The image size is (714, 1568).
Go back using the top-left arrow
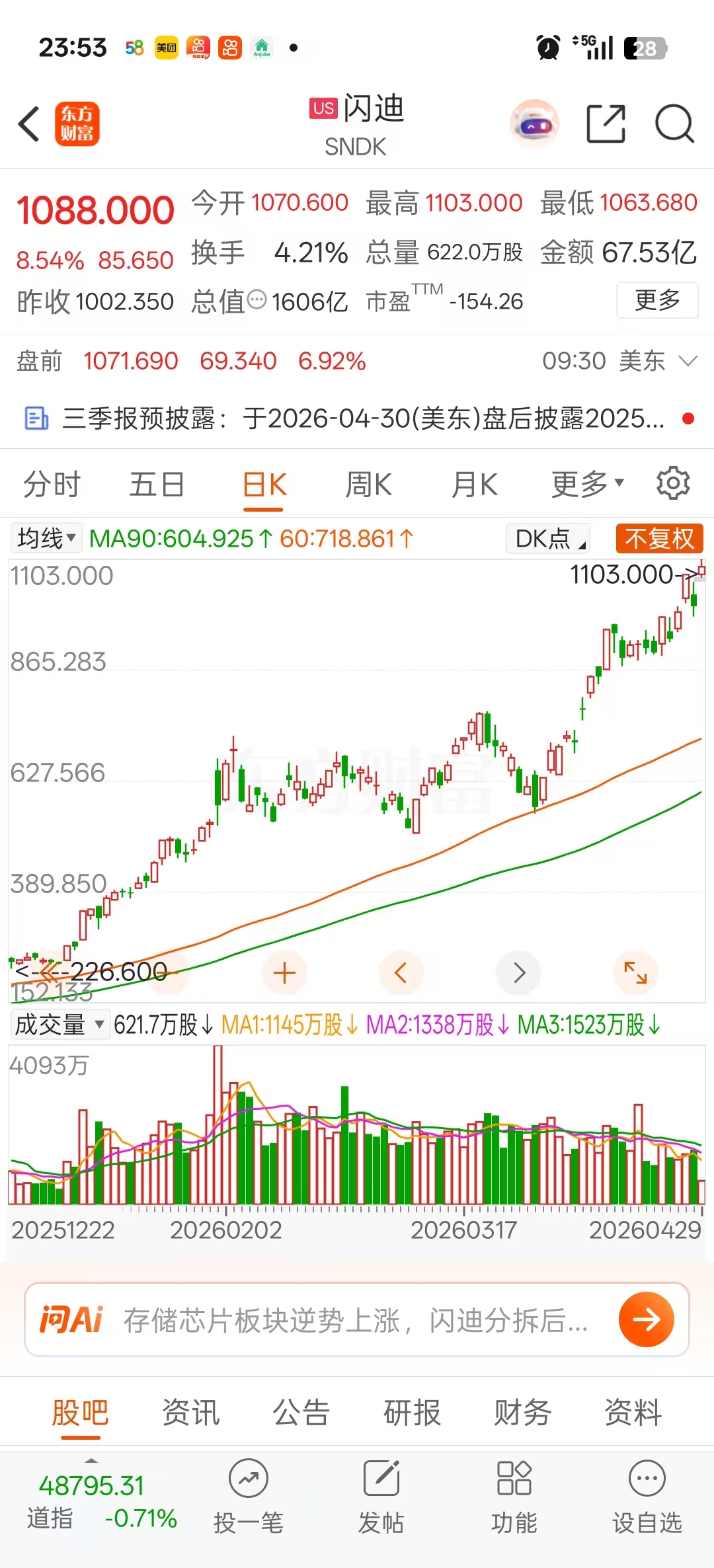[x=29, y=124]
